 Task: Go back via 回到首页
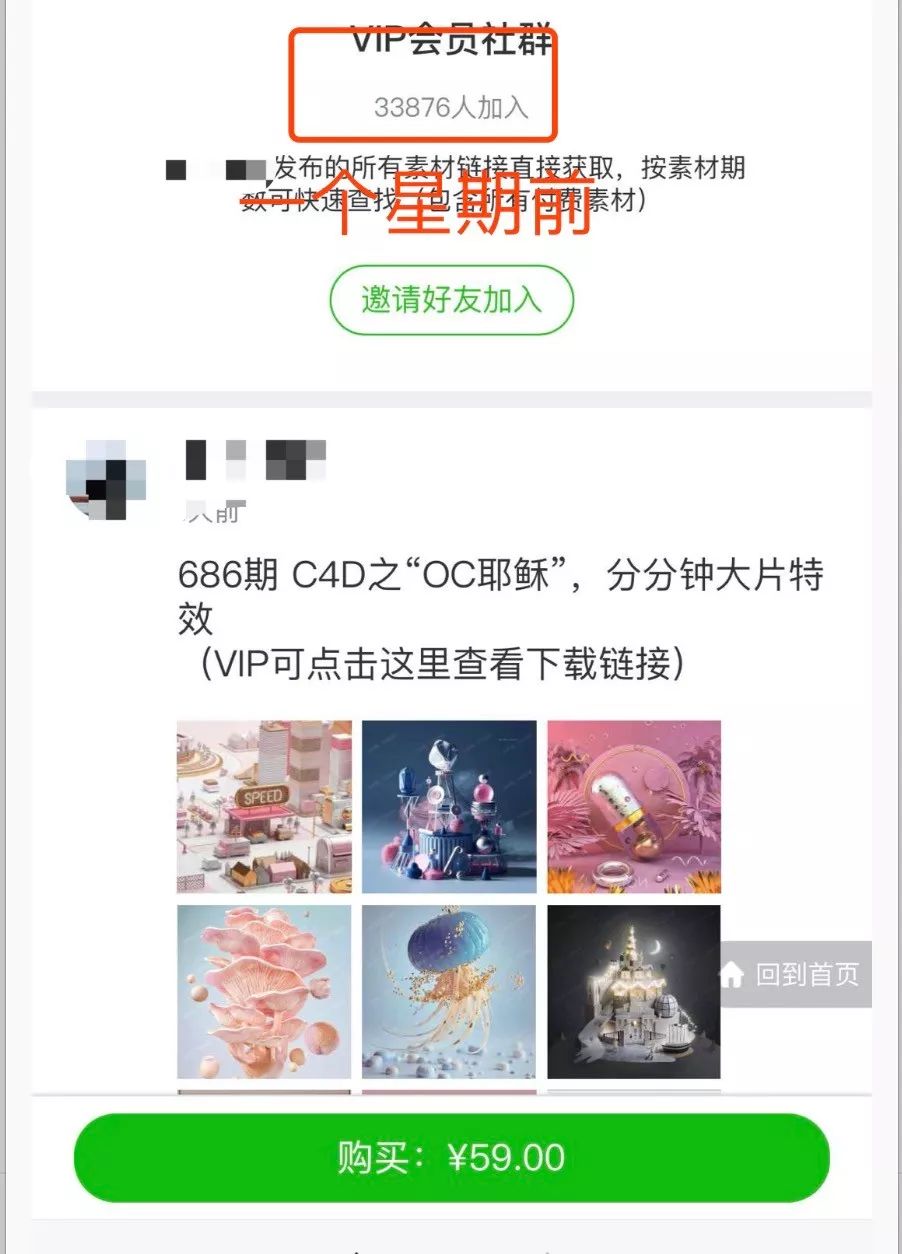point(795,974)
